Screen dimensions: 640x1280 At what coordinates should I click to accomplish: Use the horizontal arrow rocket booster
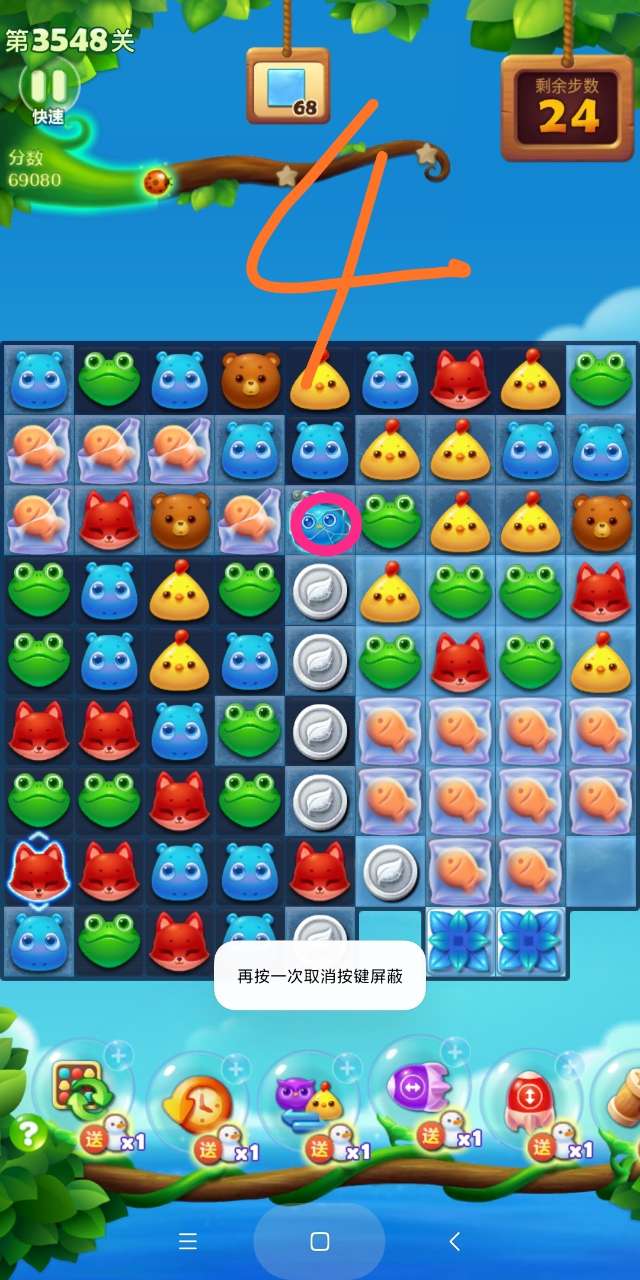point(417,1086)
